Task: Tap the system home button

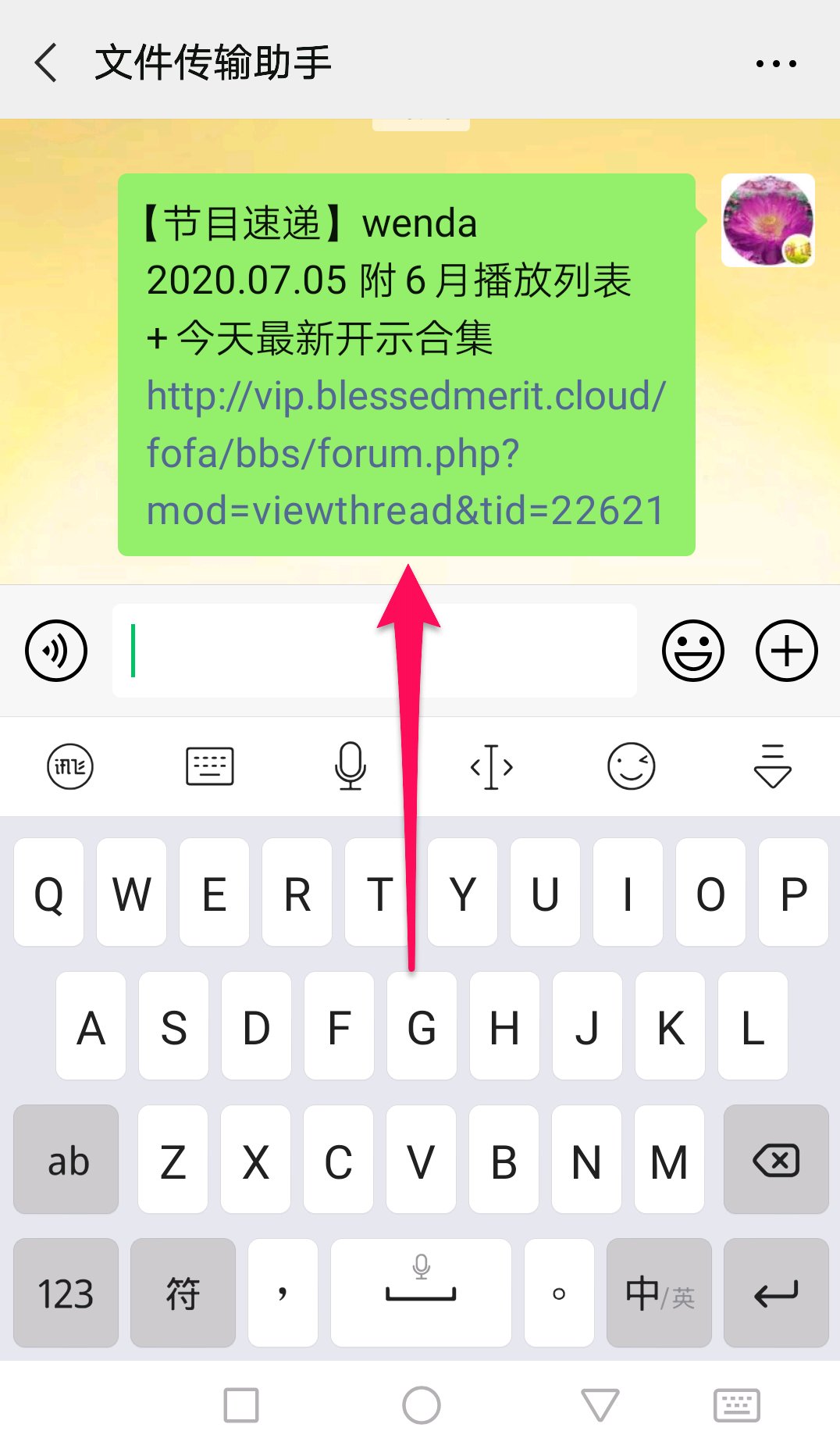Action: 421,1405
